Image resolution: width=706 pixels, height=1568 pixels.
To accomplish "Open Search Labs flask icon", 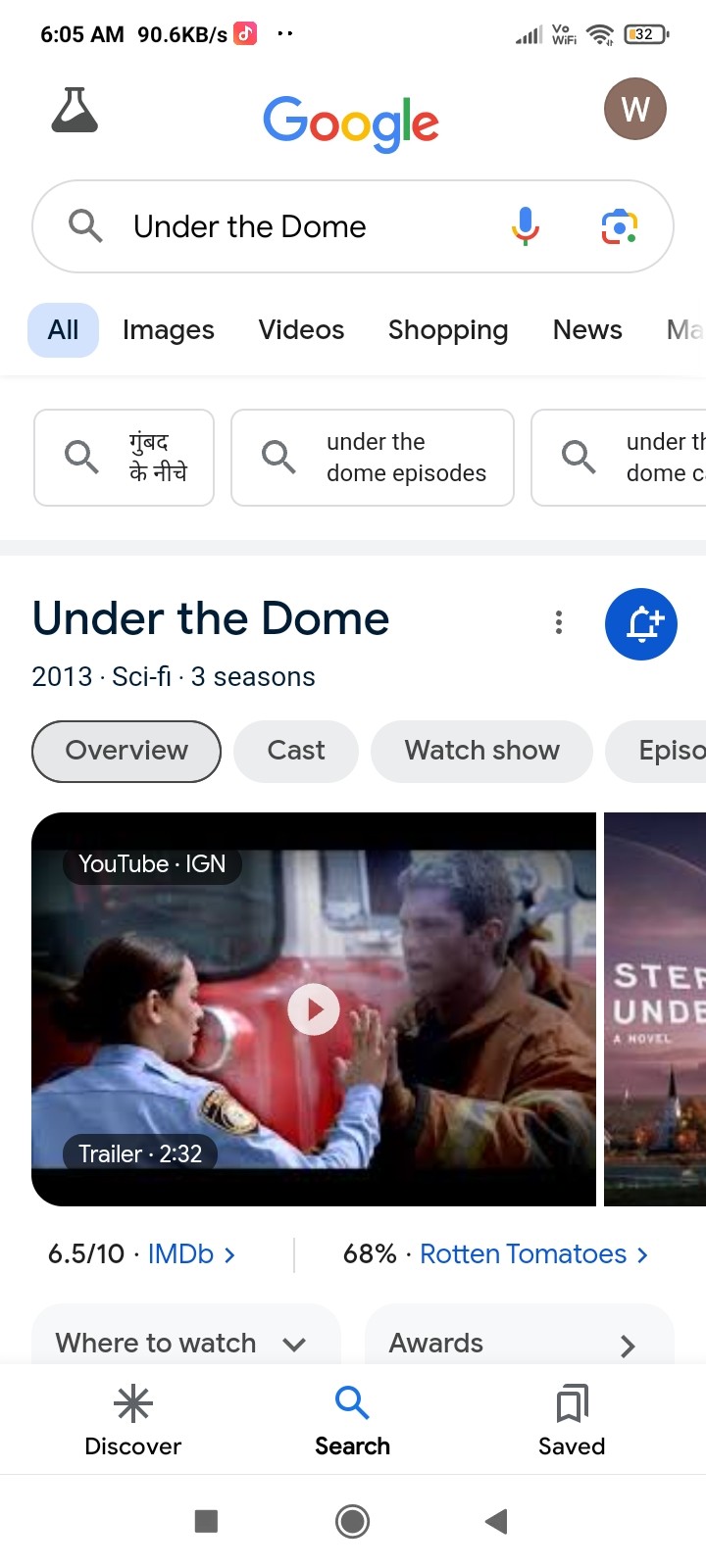I will click(x=75, y=110).
